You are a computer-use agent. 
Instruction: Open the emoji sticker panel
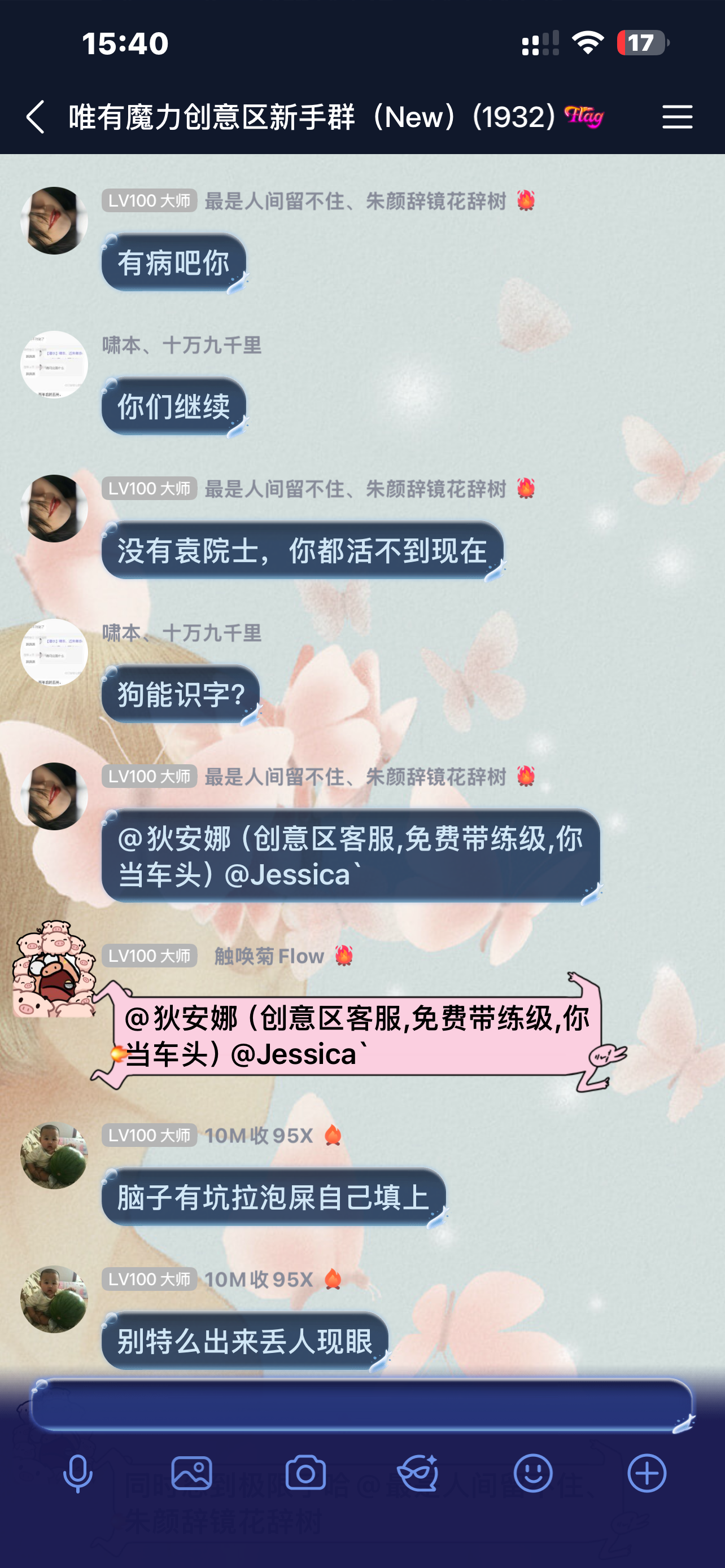(x=532, y=1474)
